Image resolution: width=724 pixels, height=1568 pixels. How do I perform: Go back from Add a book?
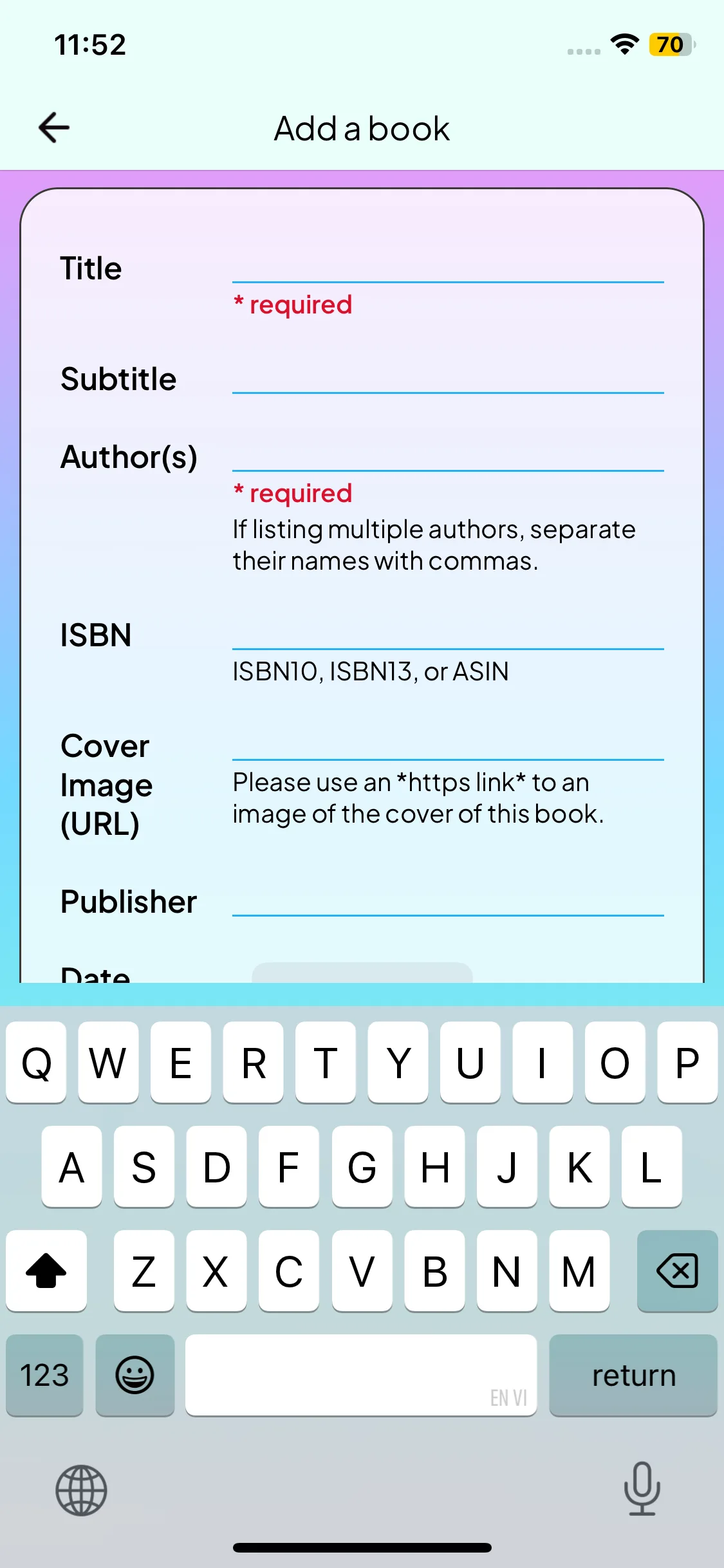click(54, 127)
